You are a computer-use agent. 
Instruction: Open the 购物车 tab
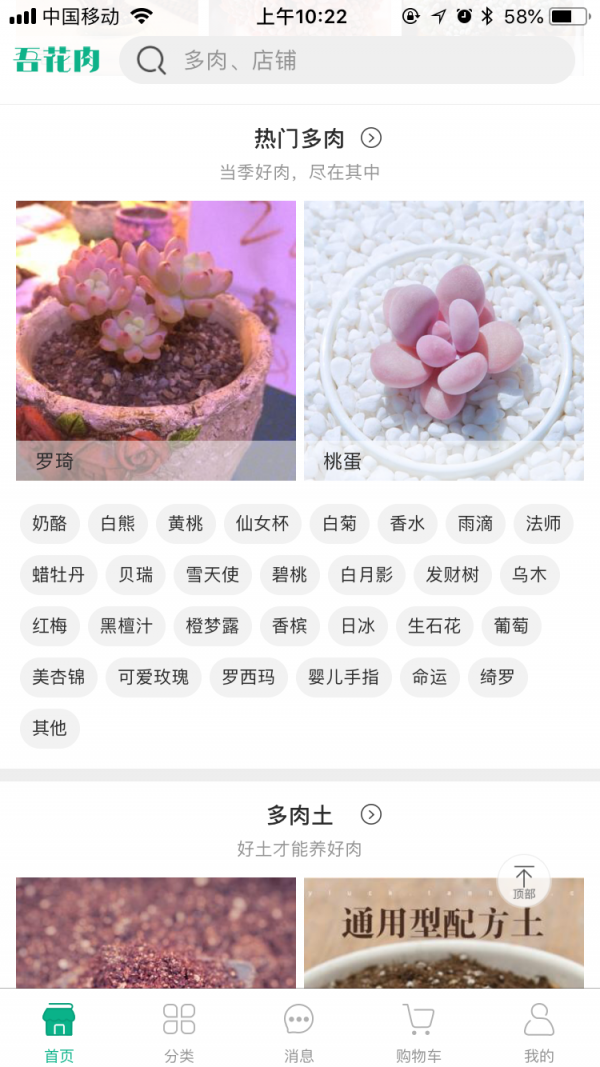[x=419, y=1030]
